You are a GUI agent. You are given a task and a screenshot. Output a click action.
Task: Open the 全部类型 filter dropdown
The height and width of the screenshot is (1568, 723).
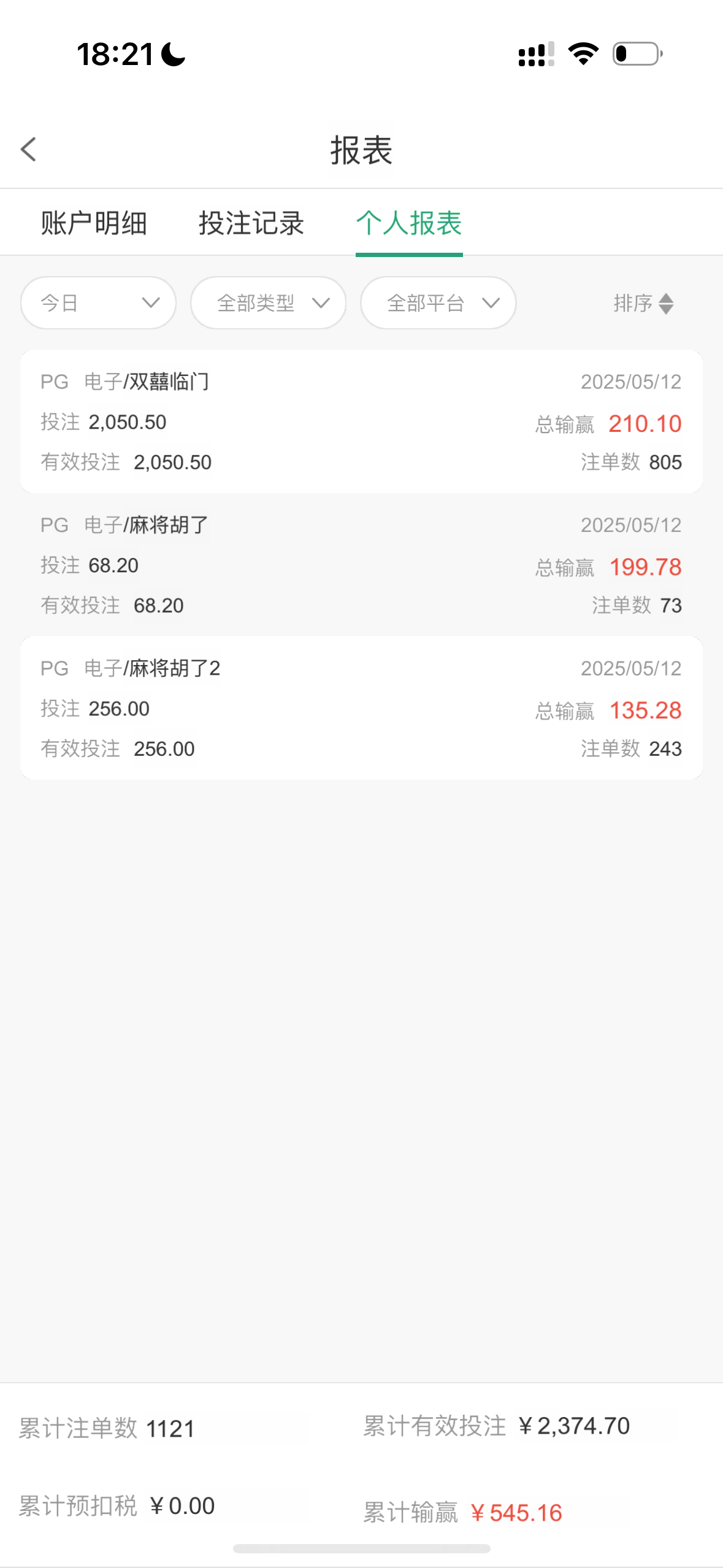(x=268, y=302)
